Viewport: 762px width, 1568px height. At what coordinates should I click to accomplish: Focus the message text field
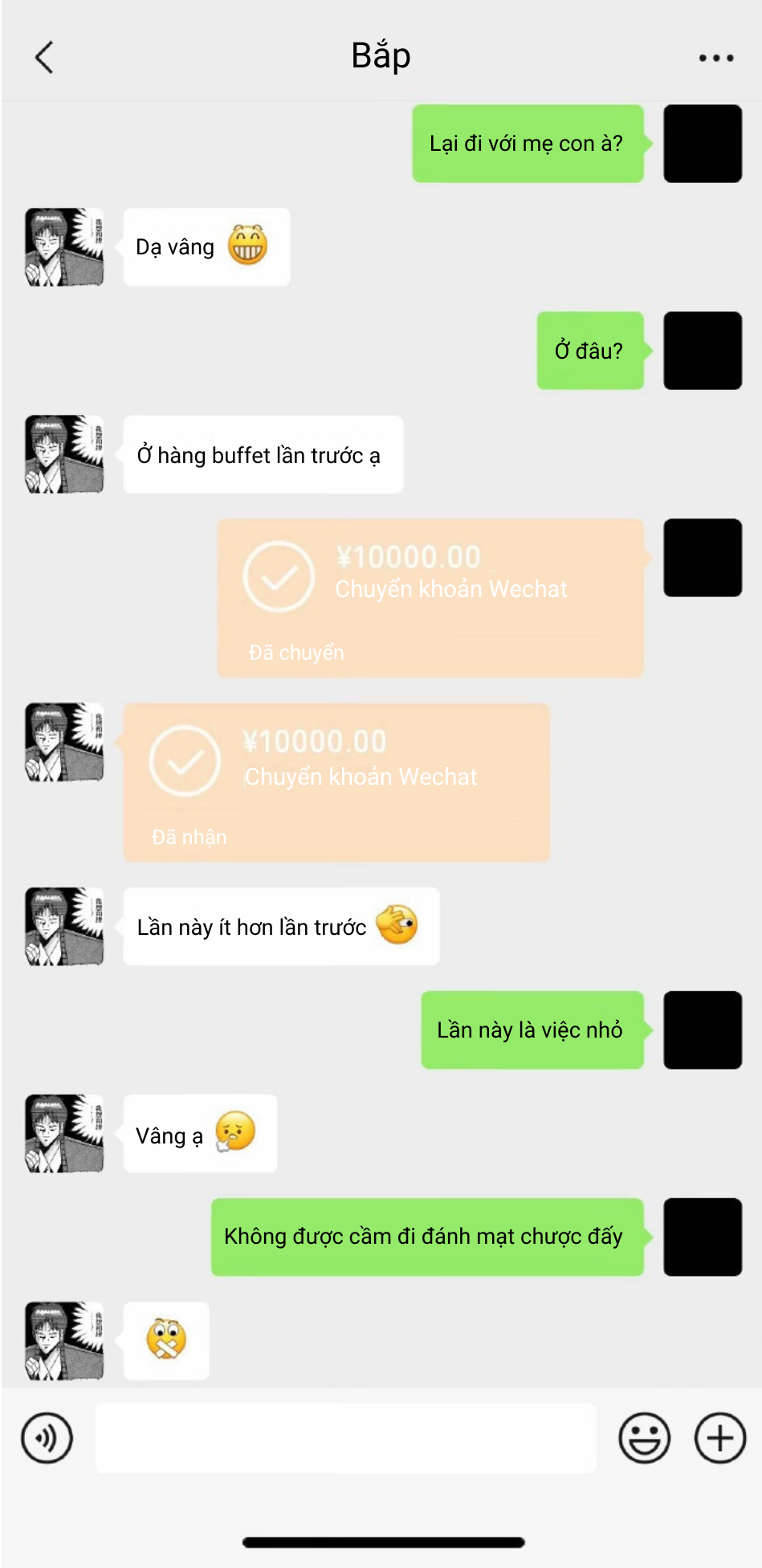pyautogui.click(x=345, y=1438)
